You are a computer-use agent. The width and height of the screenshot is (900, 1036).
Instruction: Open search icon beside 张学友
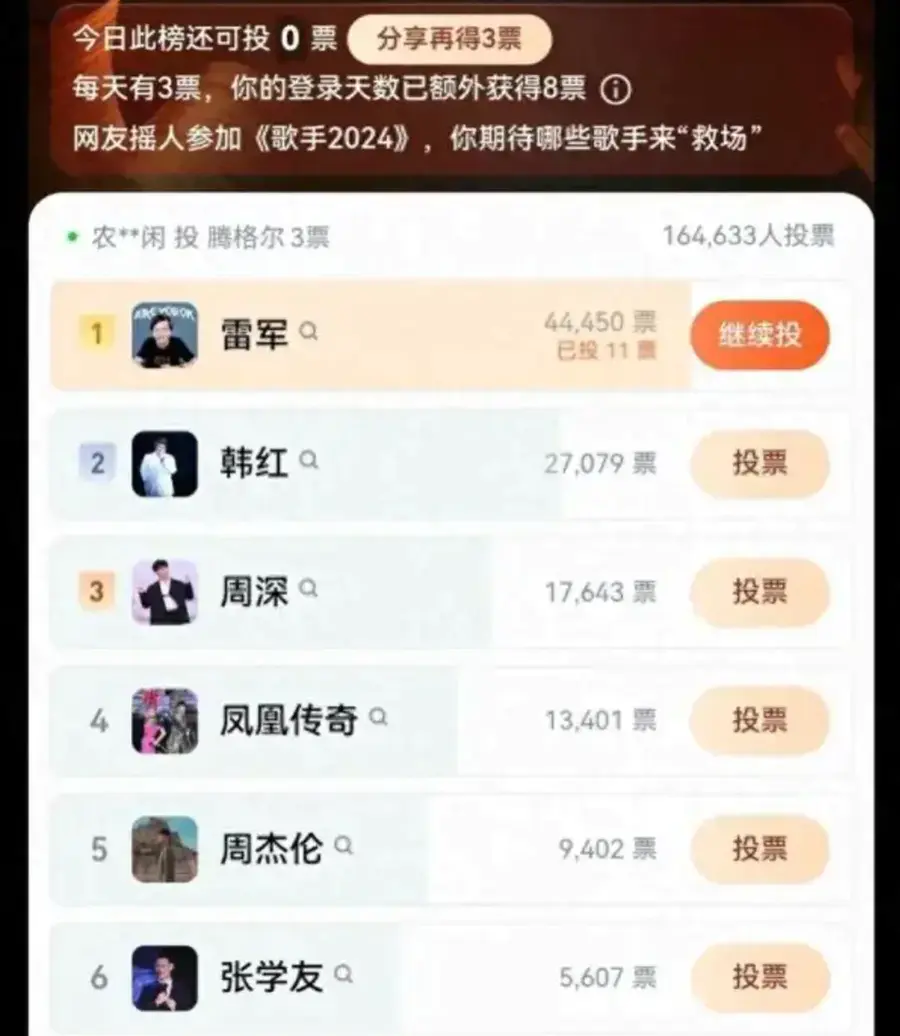(344, 973)
